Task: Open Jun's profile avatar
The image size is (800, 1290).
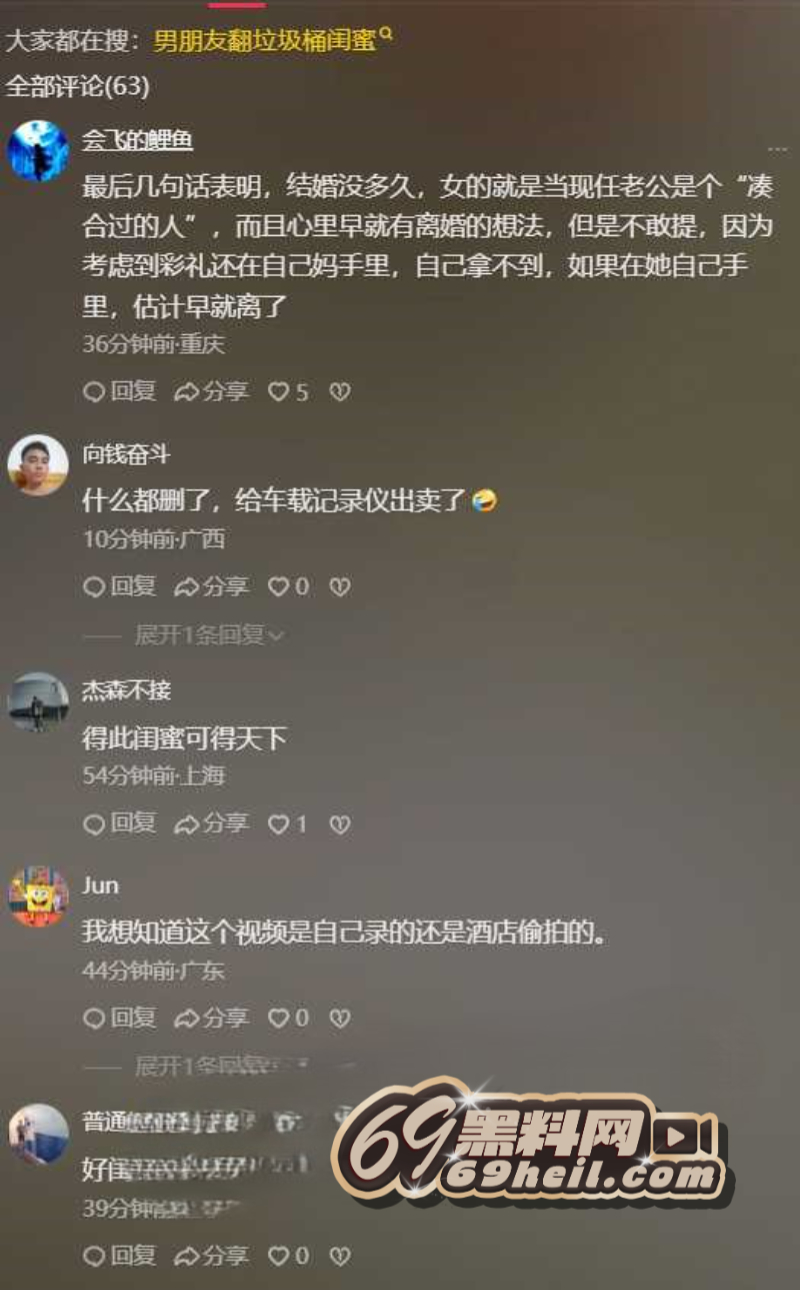Action: pos(38,897)
